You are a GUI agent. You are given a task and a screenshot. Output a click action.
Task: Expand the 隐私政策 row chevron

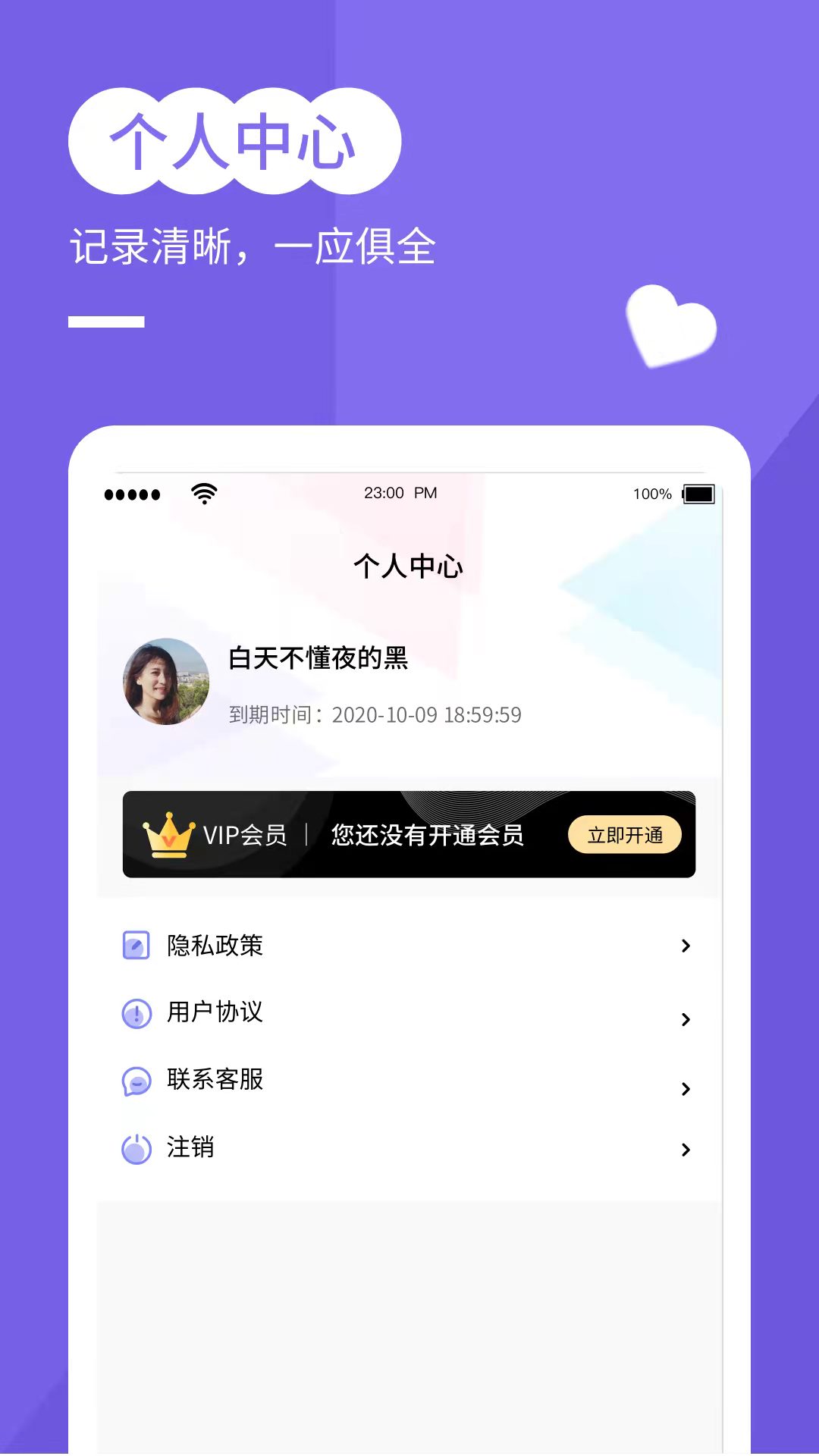pyautogui.click(x=686, y=945)
